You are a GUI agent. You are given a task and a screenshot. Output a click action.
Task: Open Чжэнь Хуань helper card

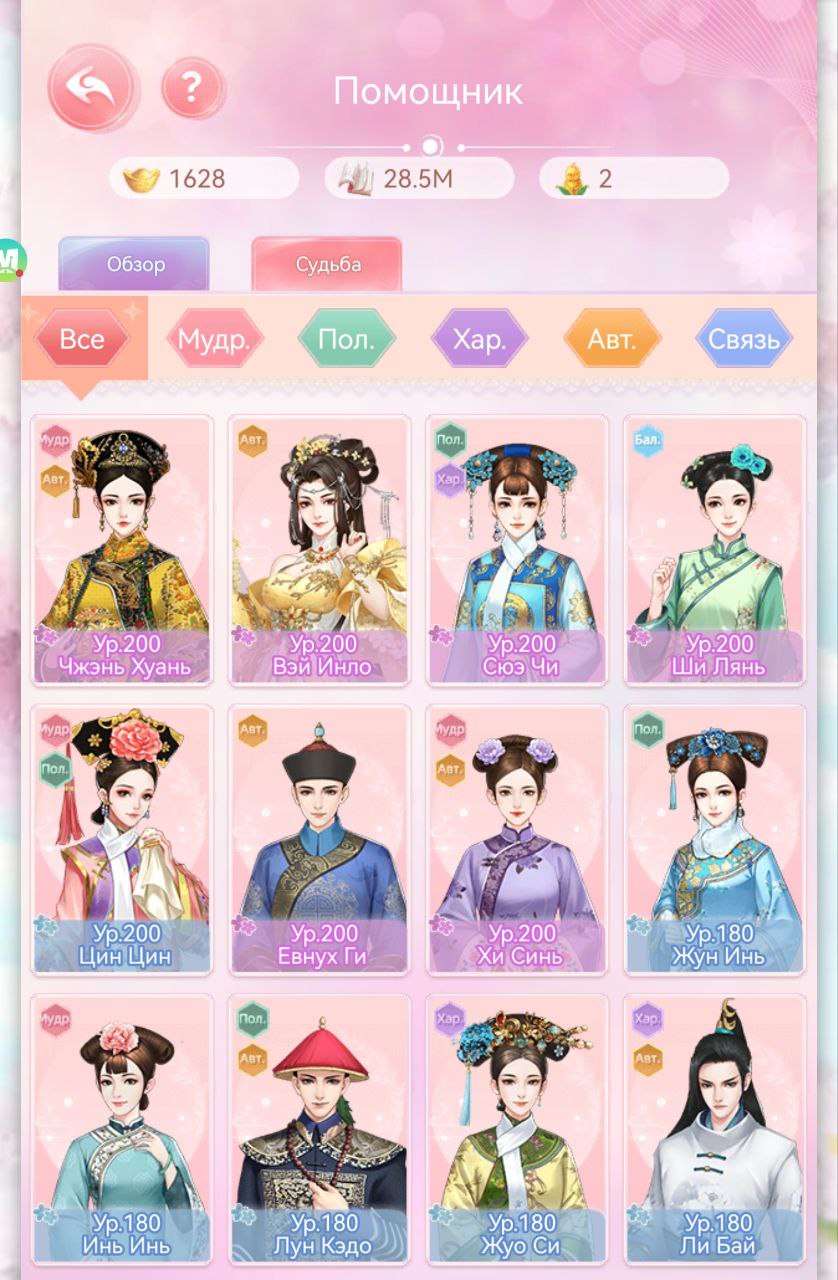coord(121,550)
